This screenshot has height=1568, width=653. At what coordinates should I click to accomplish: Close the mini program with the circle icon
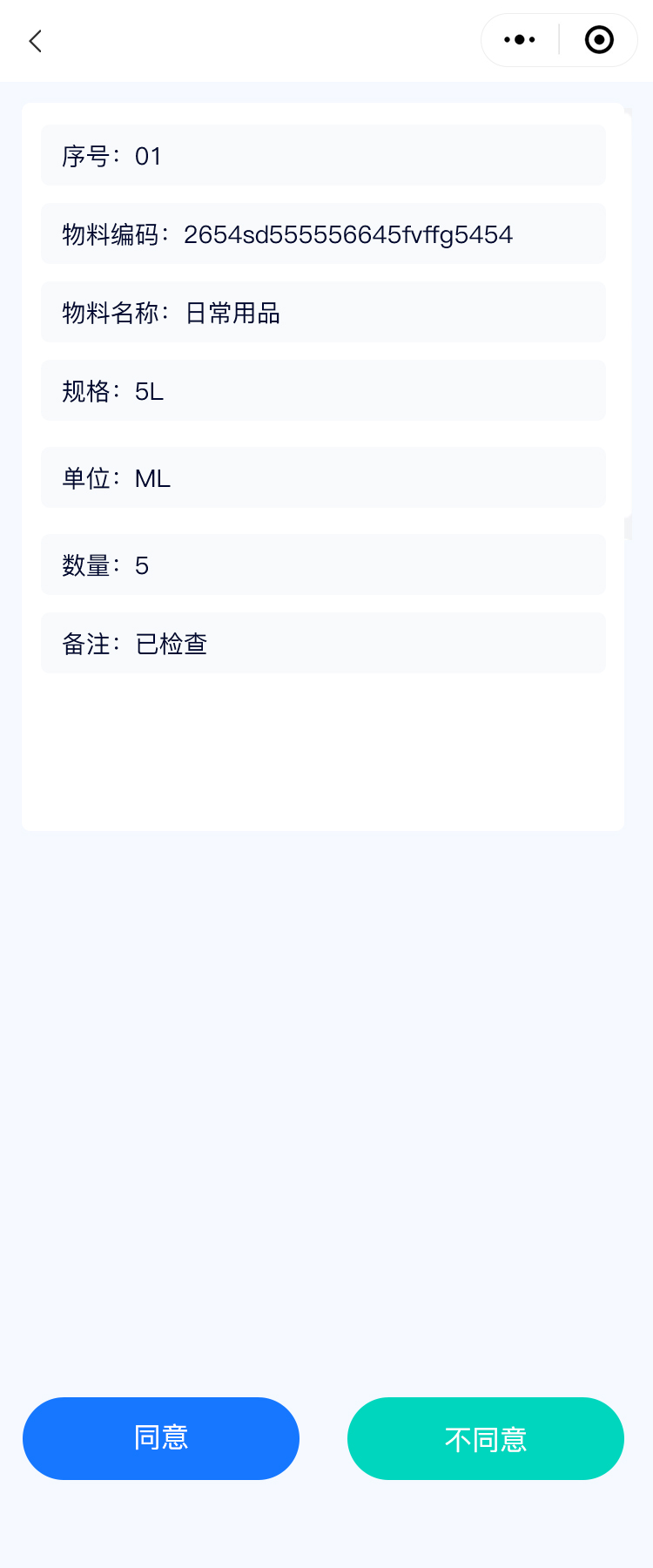(599, 40)
